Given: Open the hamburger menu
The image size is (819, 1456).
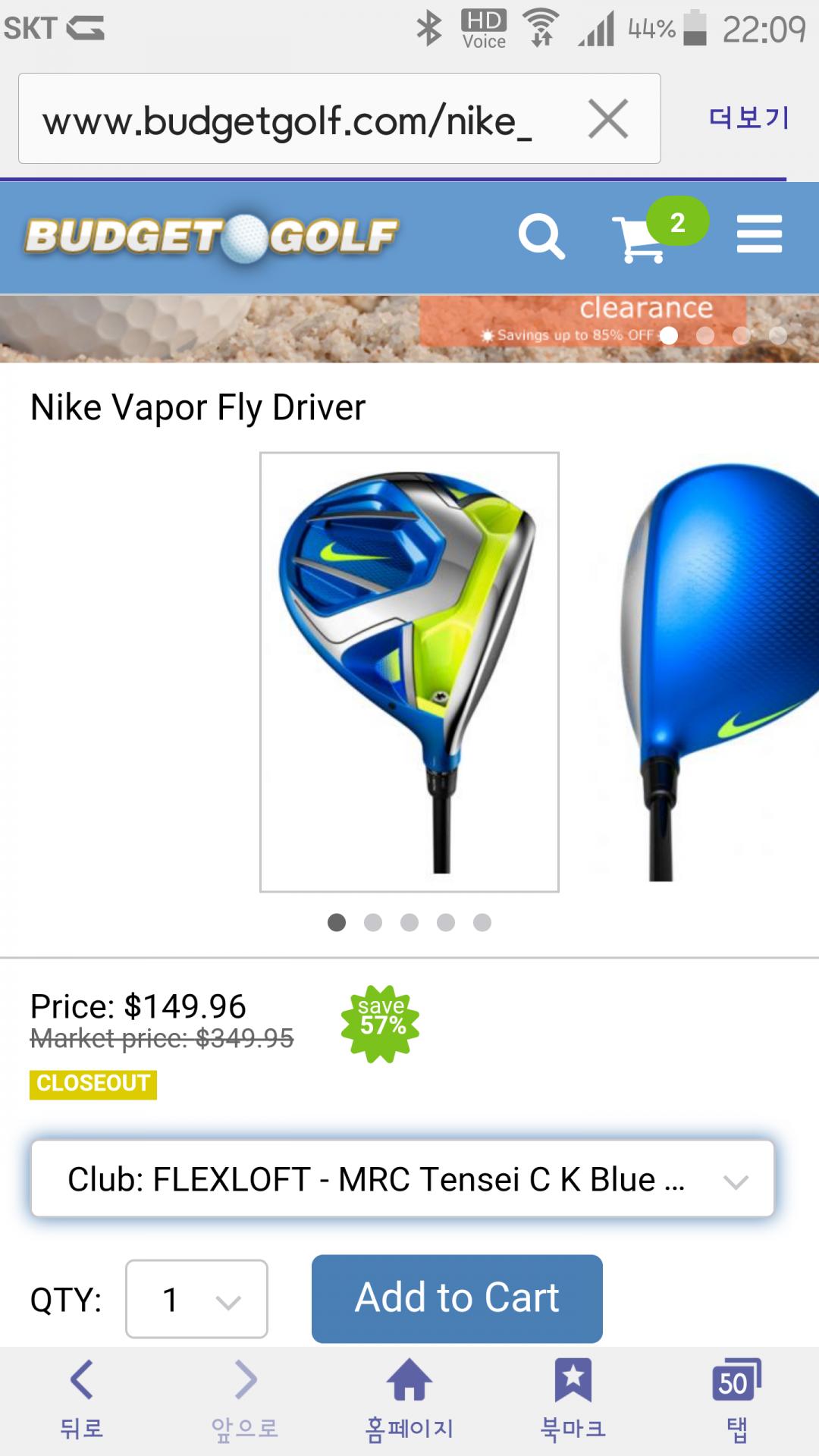Looking at the screenshot, I should coord(759,234).
